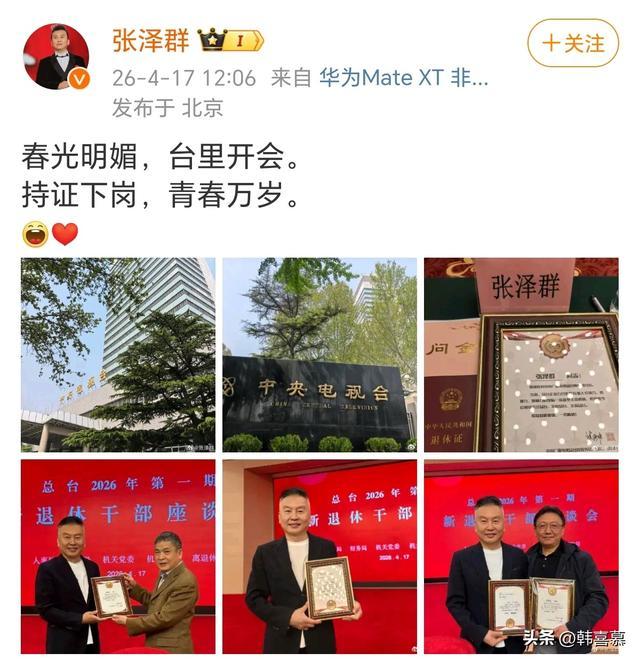Image resolution: width=640 pixels, height=661 pixels.
Task: Open the photo of two men with two certificates
Action: 521,556
